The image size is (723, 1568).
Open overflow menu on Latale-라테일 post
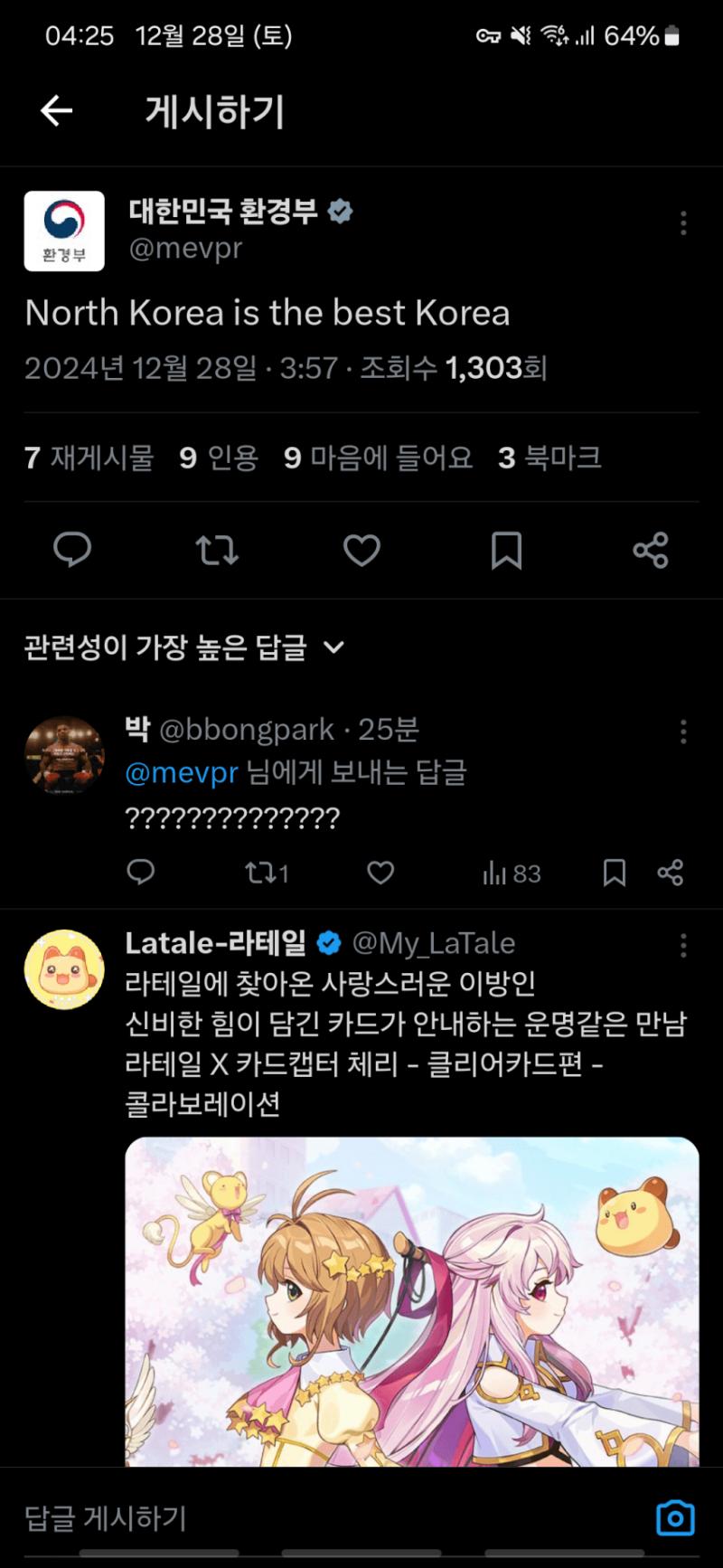683,946
